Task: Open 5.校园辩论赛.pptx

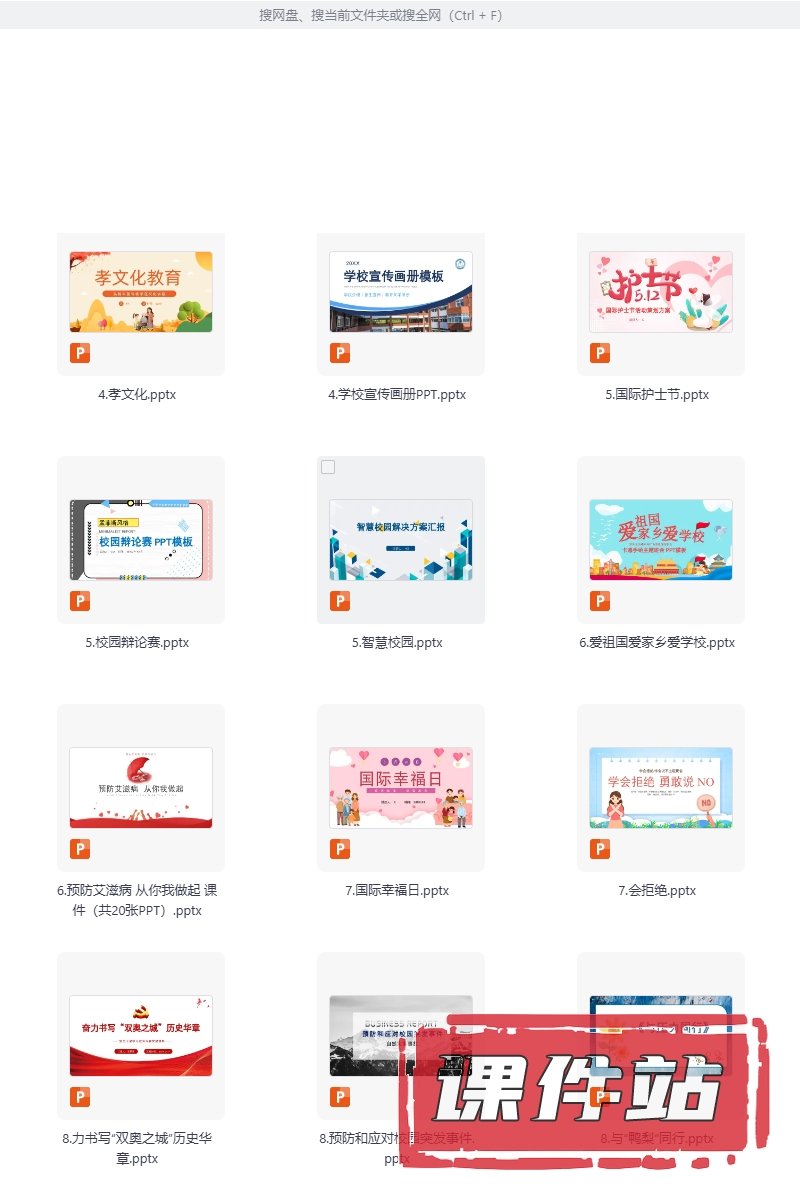Action: coord(141,540)
